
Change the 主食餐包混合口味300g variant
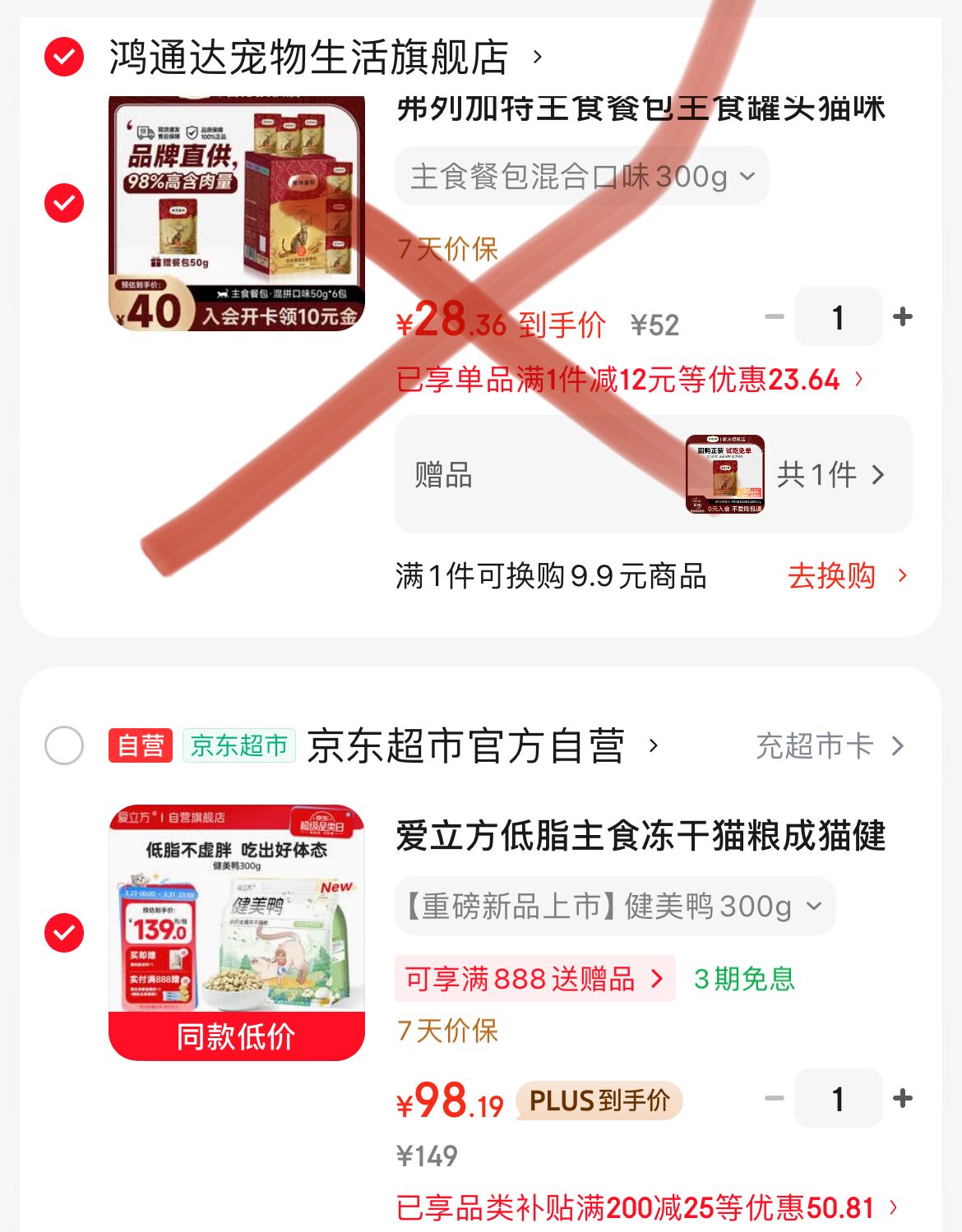tap(581, 177)
